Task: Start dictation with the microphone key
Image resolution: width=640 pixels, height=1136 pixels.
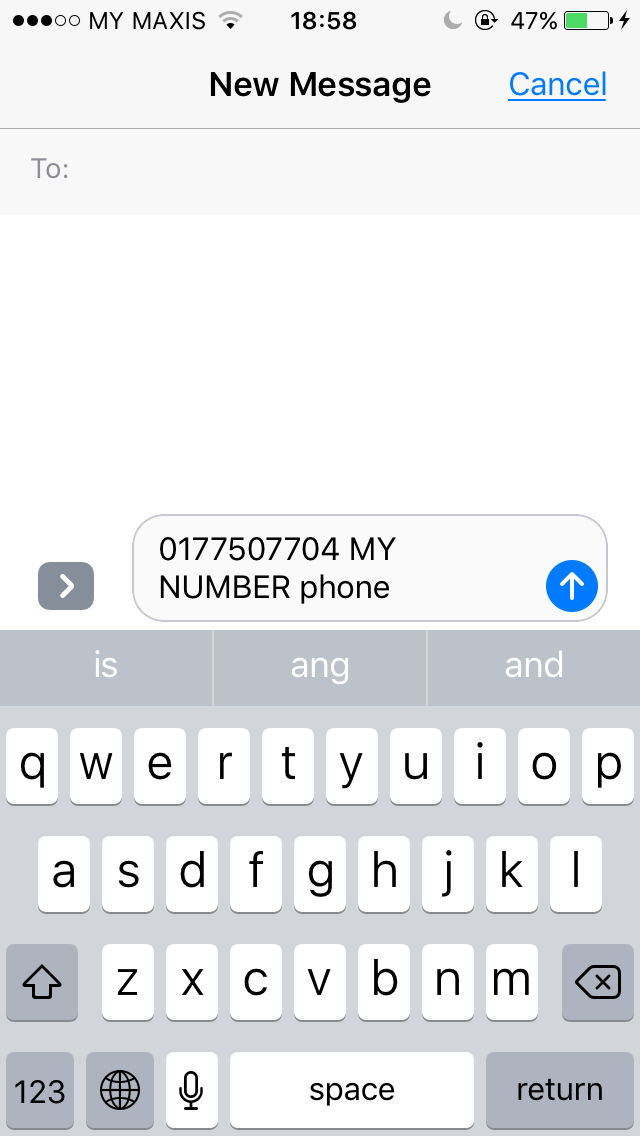Action: point(191,1090)
